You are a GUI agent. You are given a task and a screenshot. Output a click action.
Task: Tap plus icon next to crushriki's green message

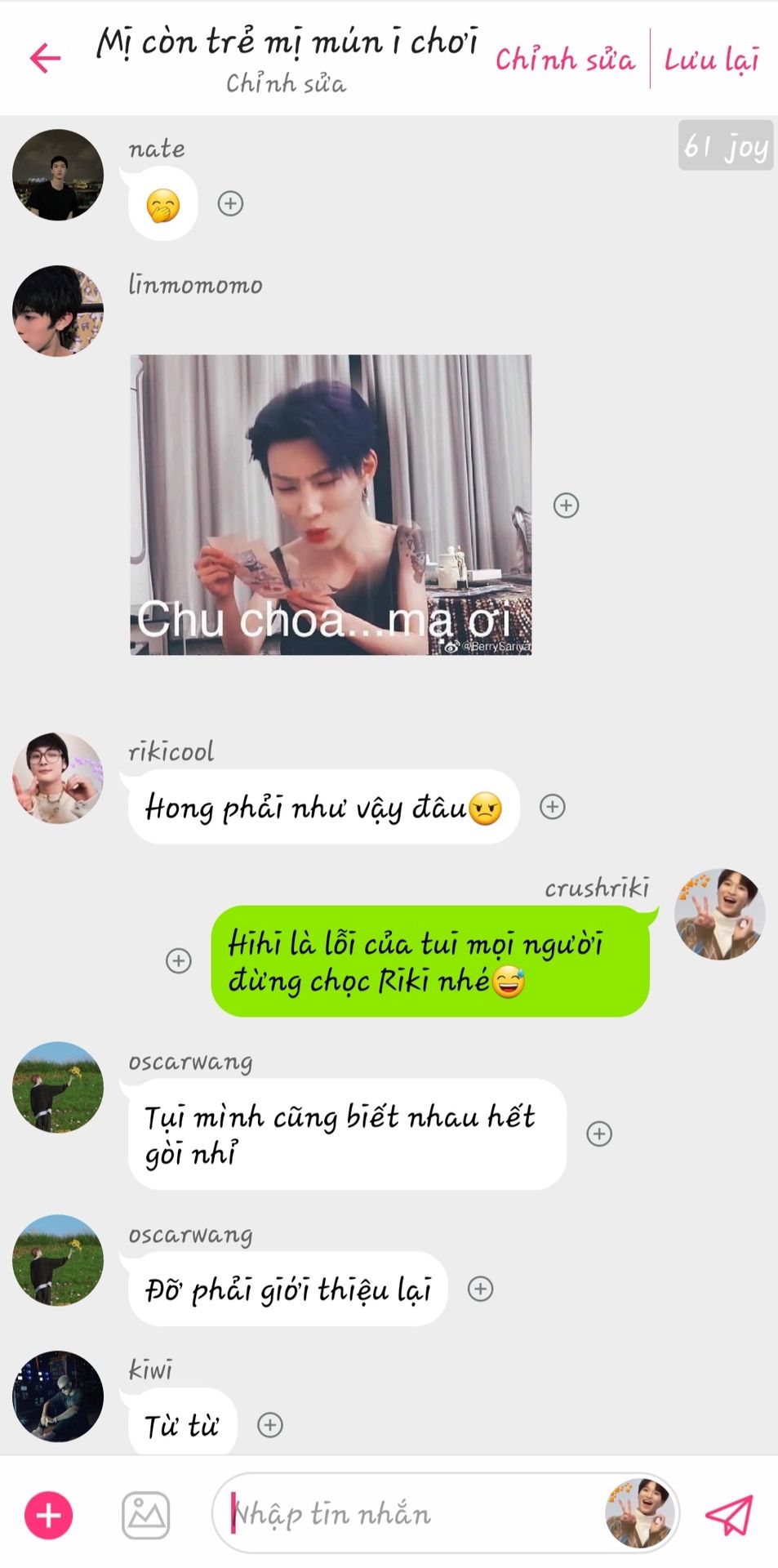coord(179,960)
